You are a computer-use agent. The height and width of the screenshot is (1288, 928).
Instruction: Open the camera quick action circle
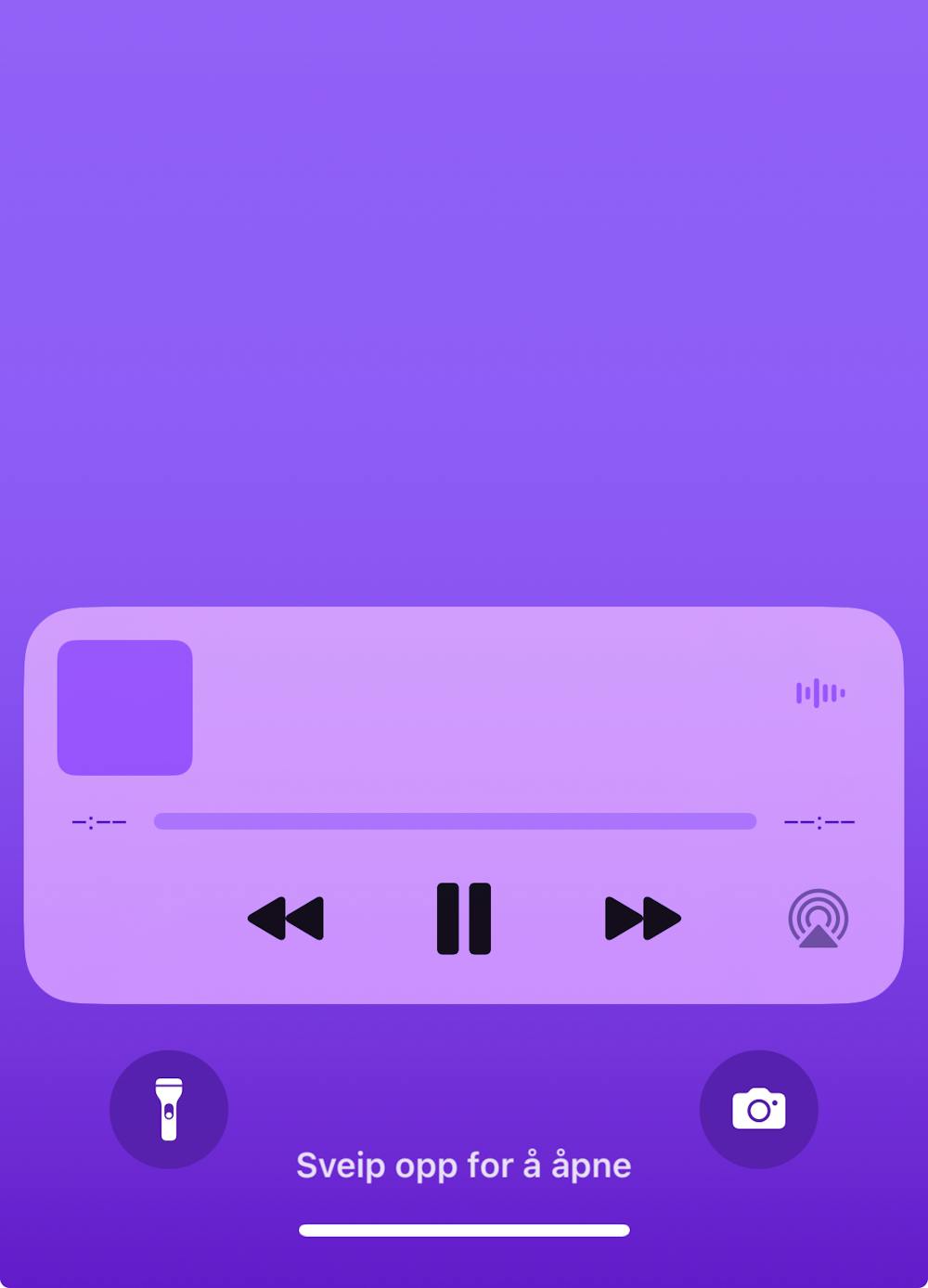point(759,1109)
